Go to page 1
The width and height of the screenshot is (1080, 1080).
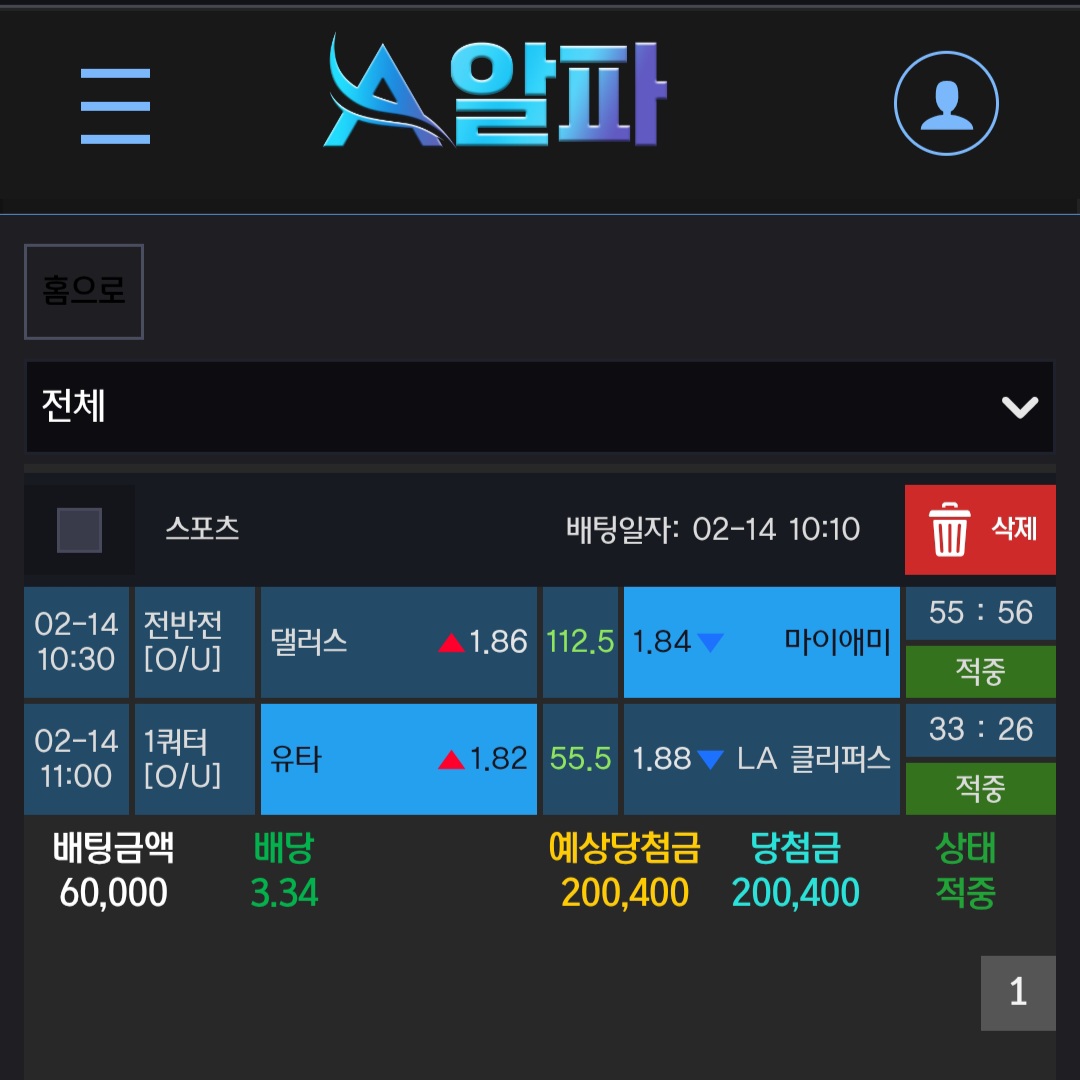point(1017,992)
